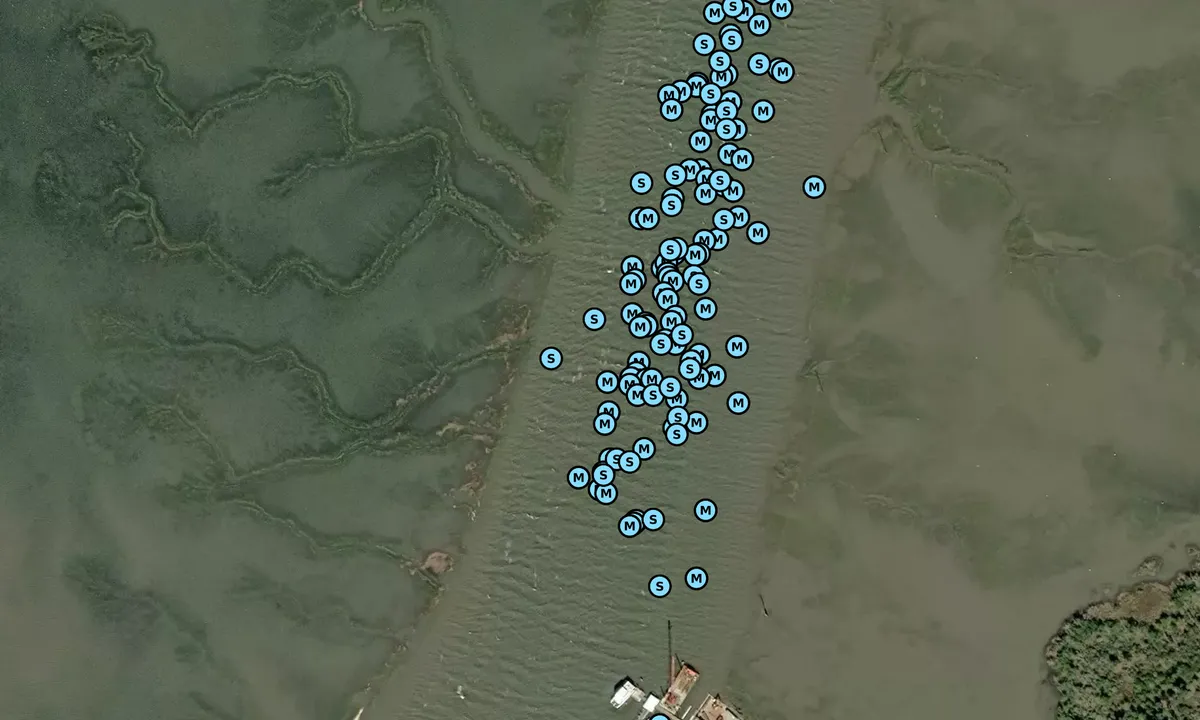Select the lone M marker over the east shallows
This screenshot has width=1200, height=720.
click(x=814, y=187)
